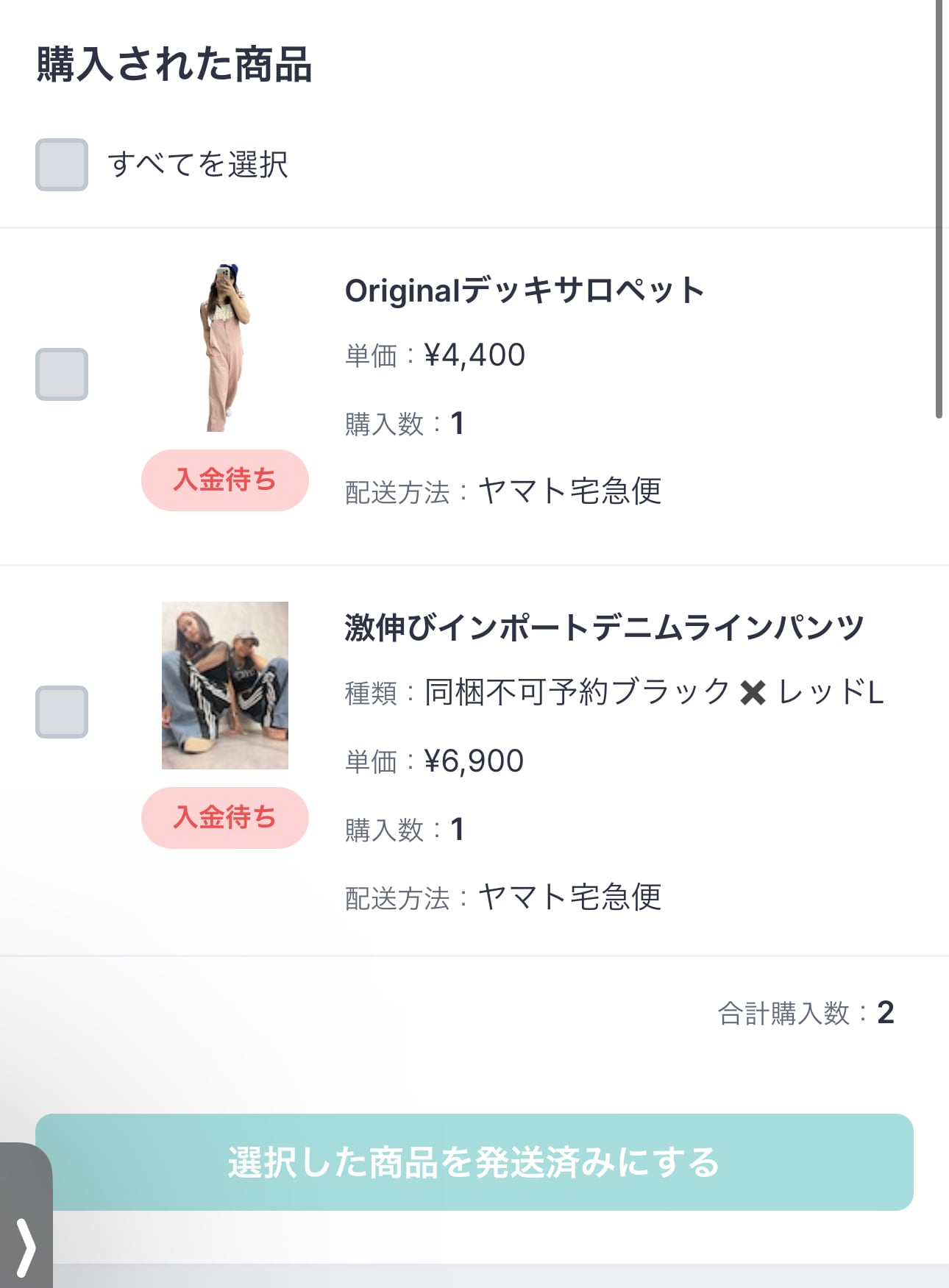Open the Originalデッキサロペット product image

click(224, 347)
